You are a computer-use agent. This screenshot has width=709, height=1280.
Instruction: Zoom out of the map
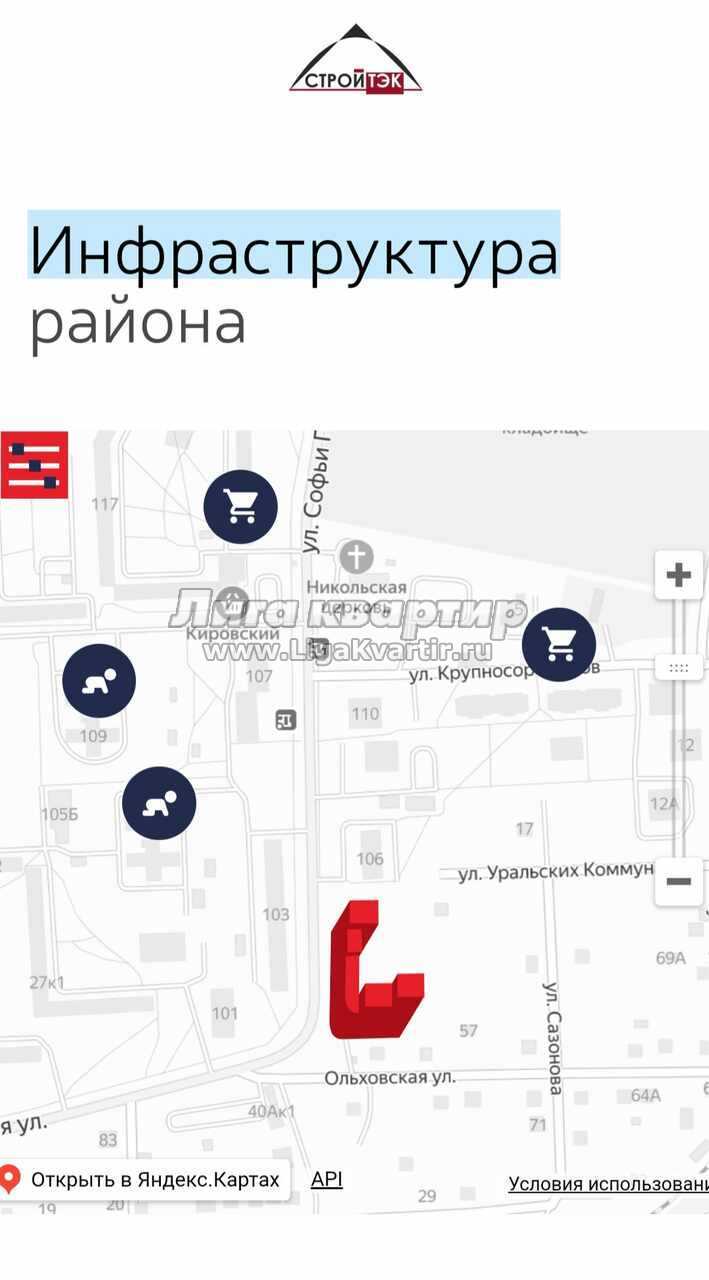coord(679,881)
